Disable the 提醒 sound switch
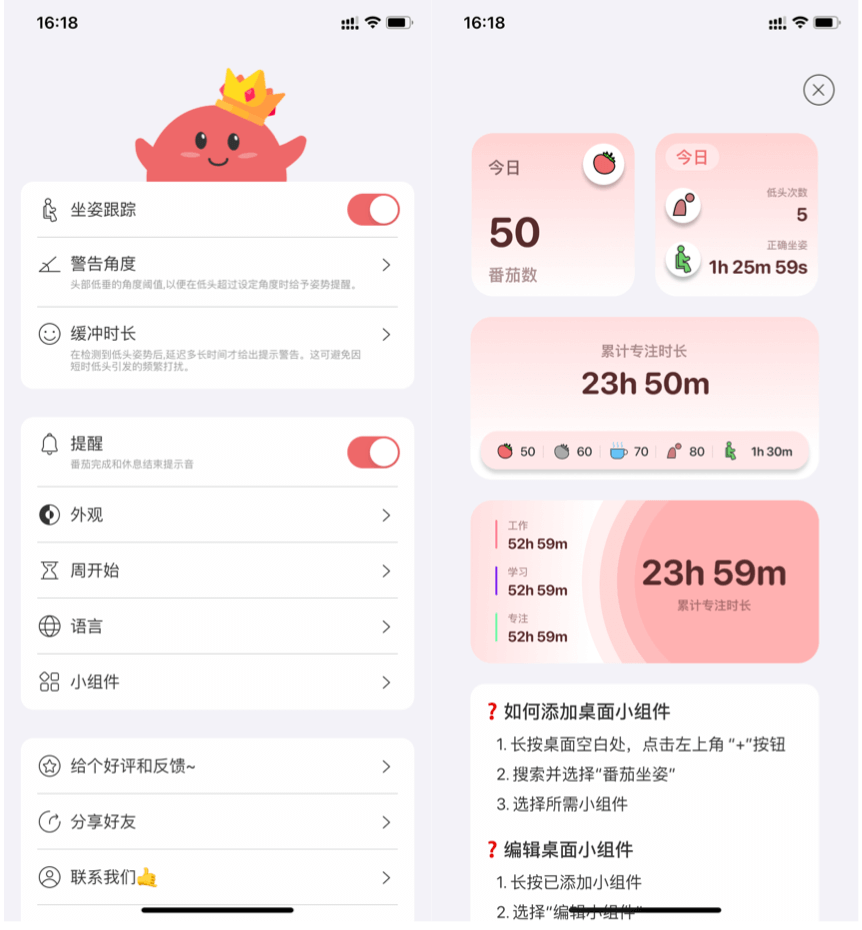This screenshot has height=930, width=862. pos(373,452)
